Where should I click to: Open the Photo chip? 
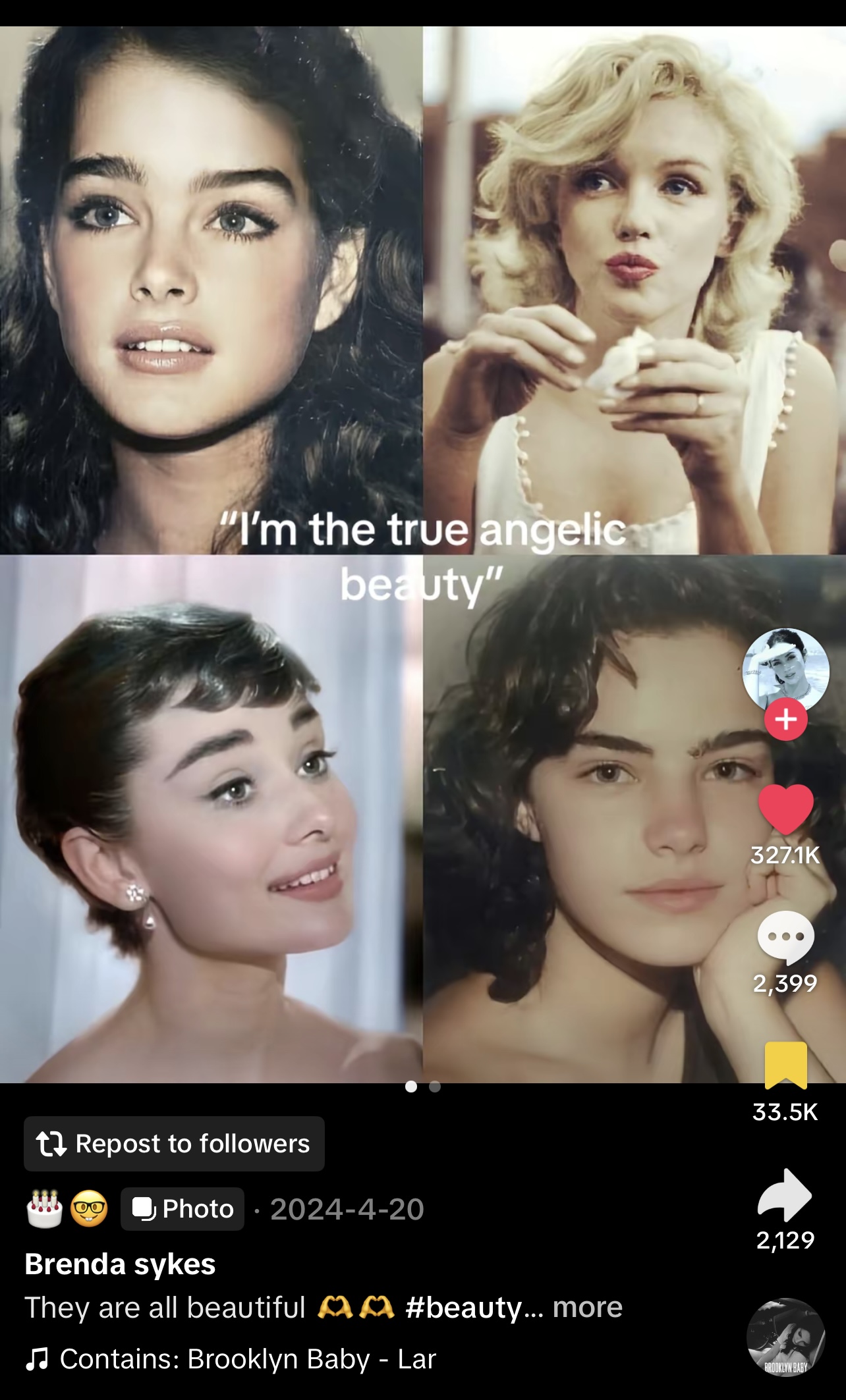(183, 1209)
